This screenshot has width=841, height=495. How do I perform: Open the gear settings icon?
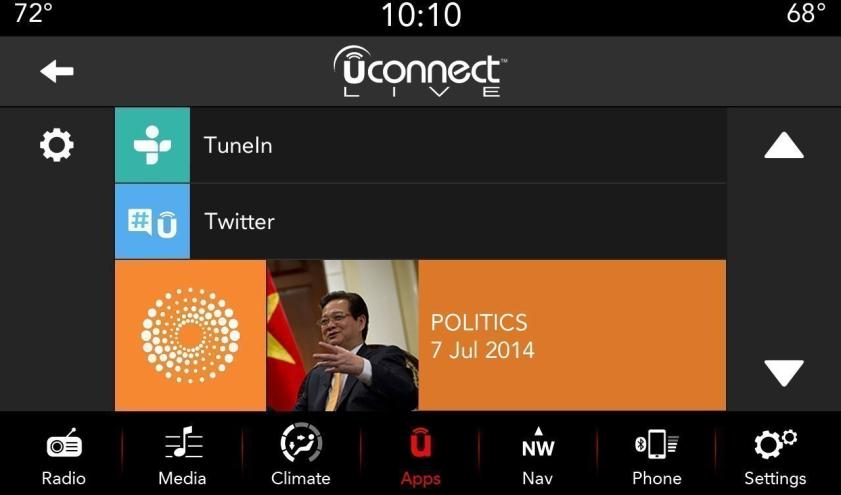coord(56,147)
